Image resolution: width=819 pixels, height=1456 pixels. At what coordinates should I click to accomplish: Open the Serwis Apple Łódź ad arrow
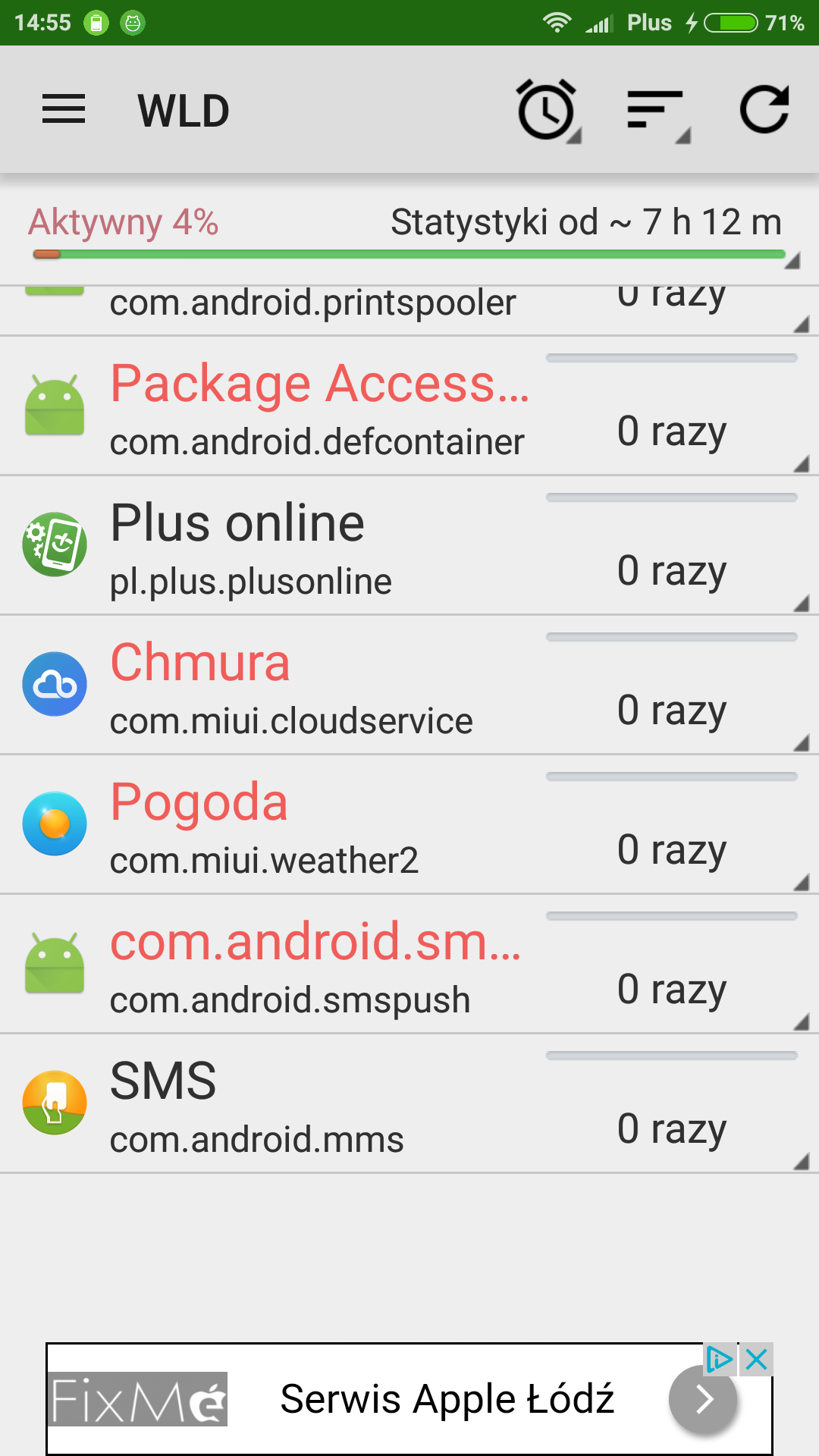click(703, 1399)
